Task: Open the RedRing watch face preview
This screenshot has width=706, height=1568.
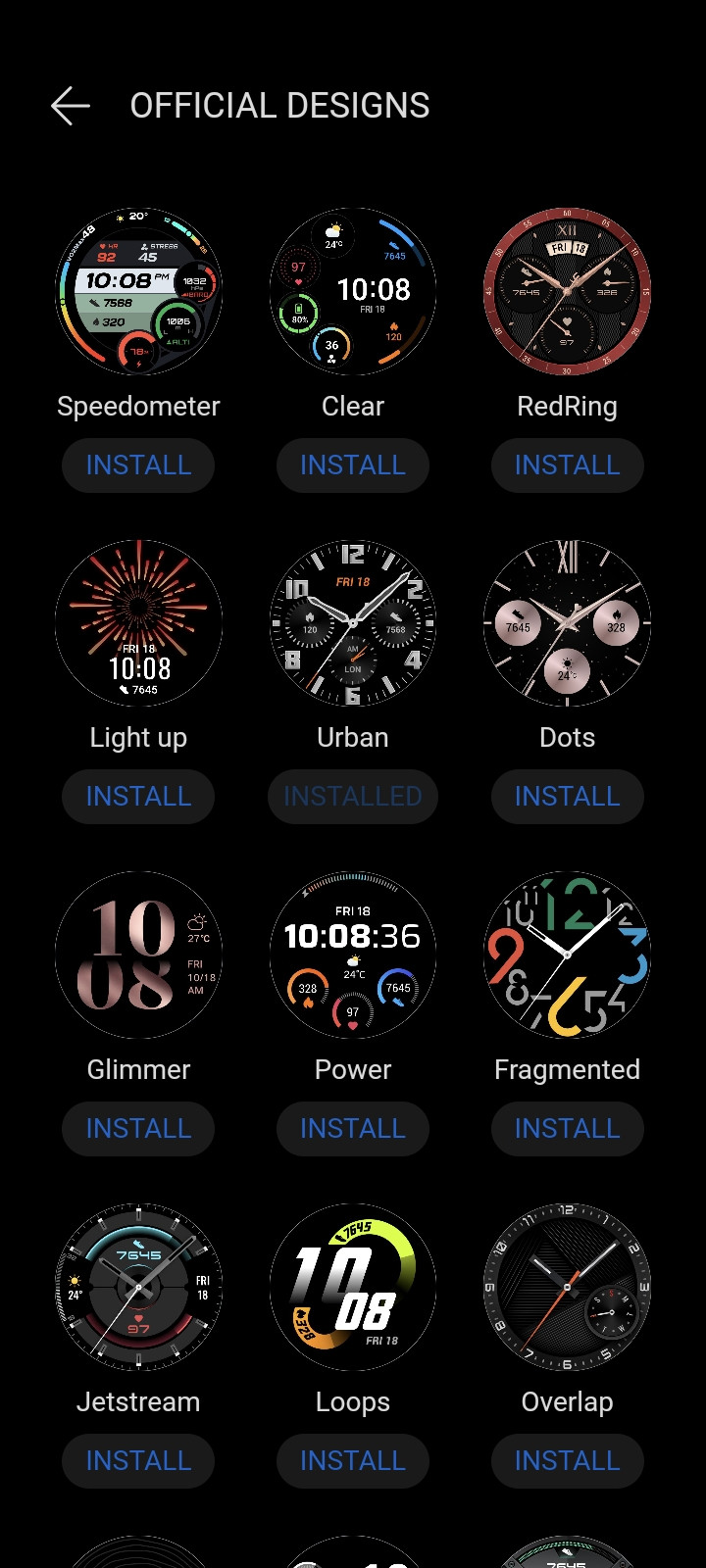Action: (x=567, y=291)
